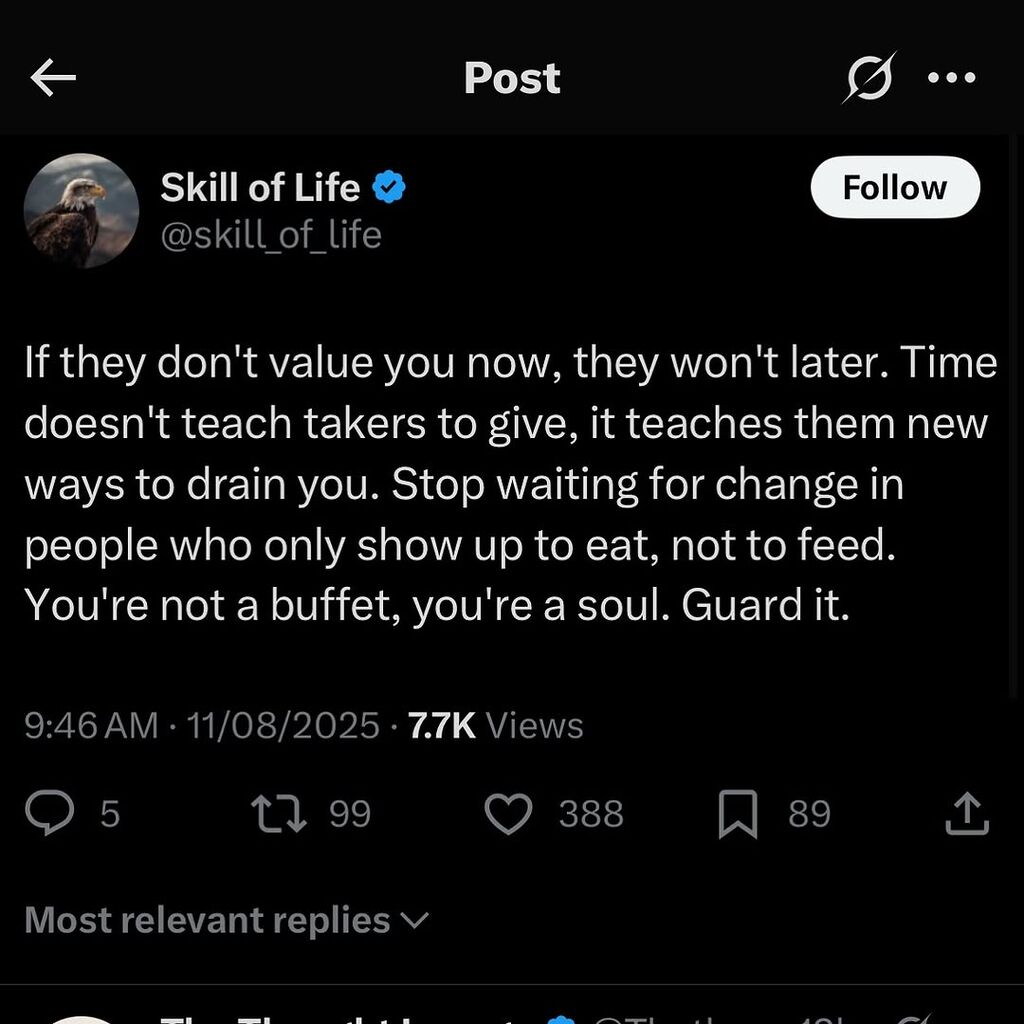
Task: Reply to this post
Action: [50, 813]
